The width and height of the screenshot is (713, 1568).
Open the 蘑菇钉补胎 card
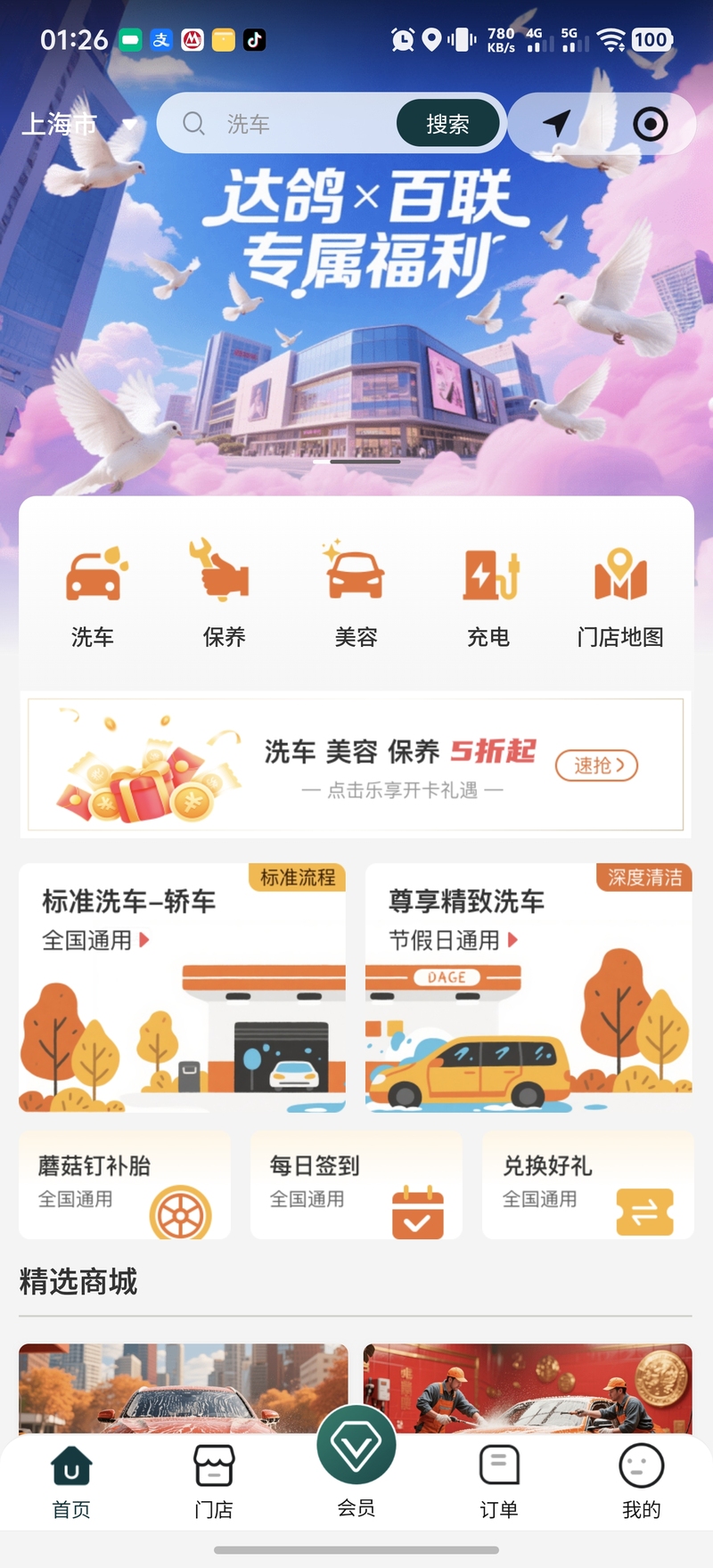coord(125,1185)
